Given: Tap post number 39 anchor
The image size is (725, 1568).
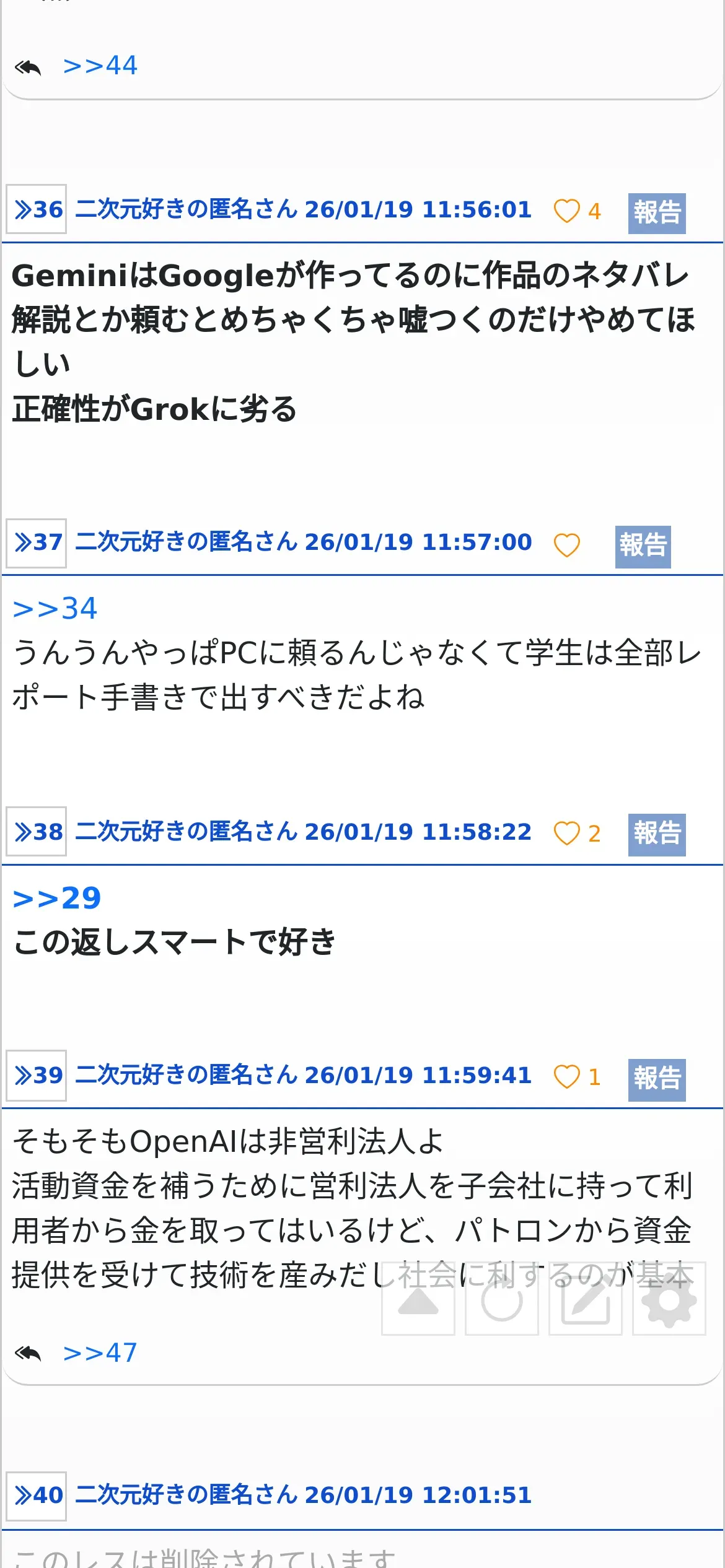Looking at the screenshot, I should (x=37, y=1075).
